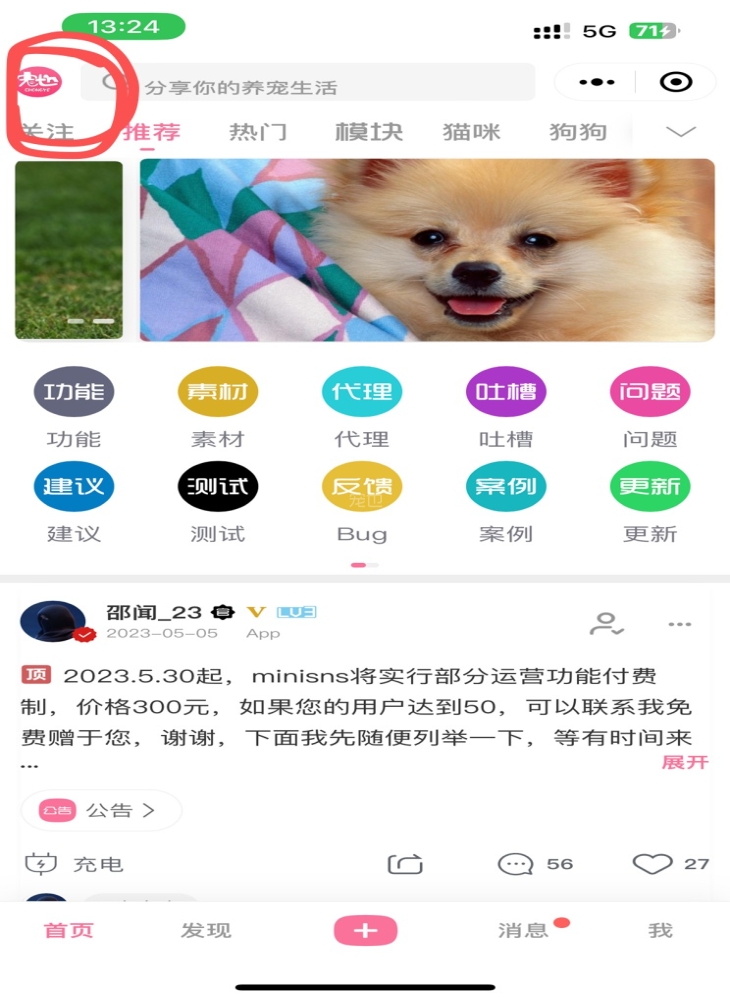Go to the 发现 tab
This screenshot has height=1000, width=730.
[206, 930]
